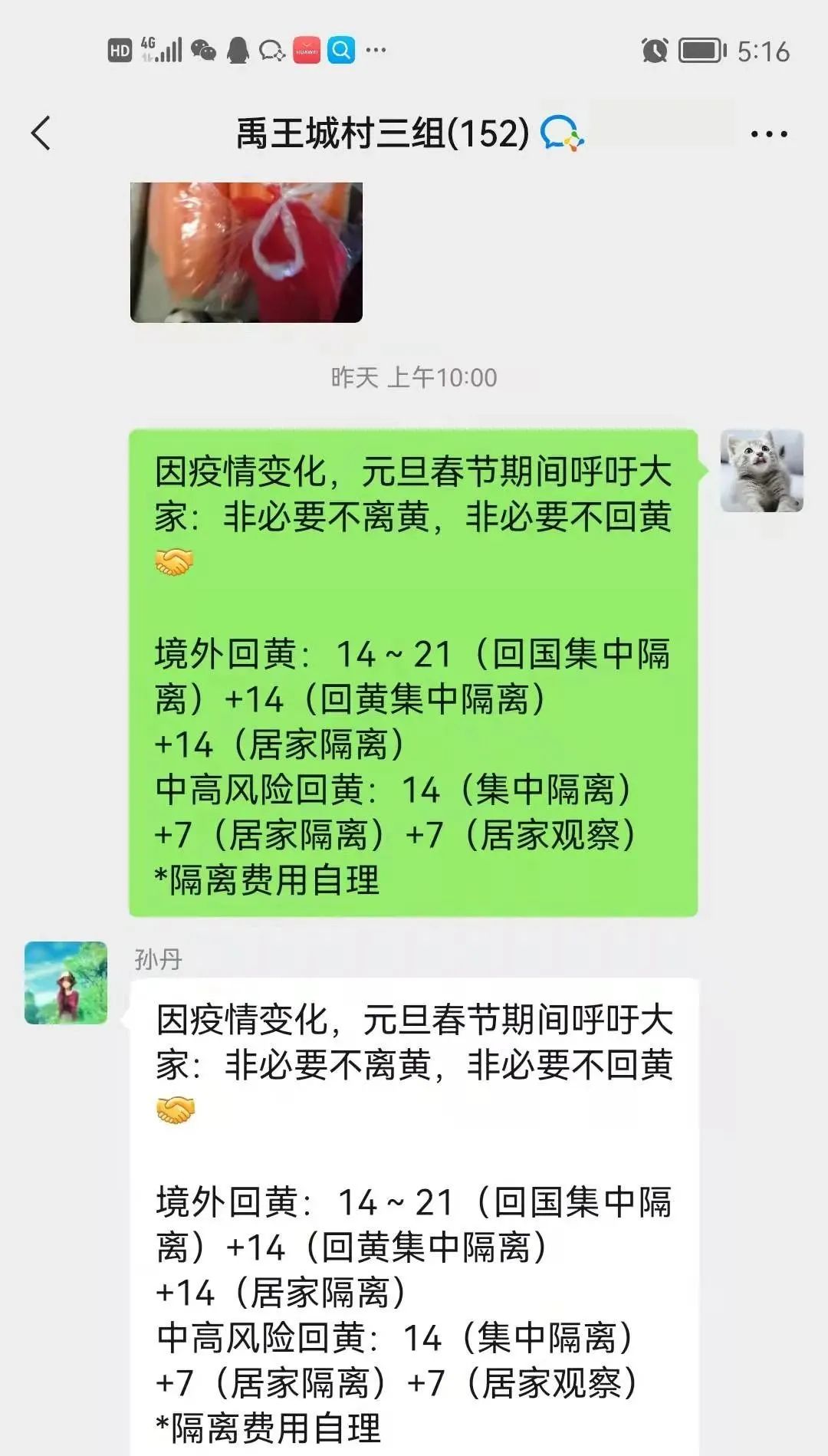Screen dimensions: 828x1456
Task: Tap the cat avatar beside the green message
Action: pos(761,471)
